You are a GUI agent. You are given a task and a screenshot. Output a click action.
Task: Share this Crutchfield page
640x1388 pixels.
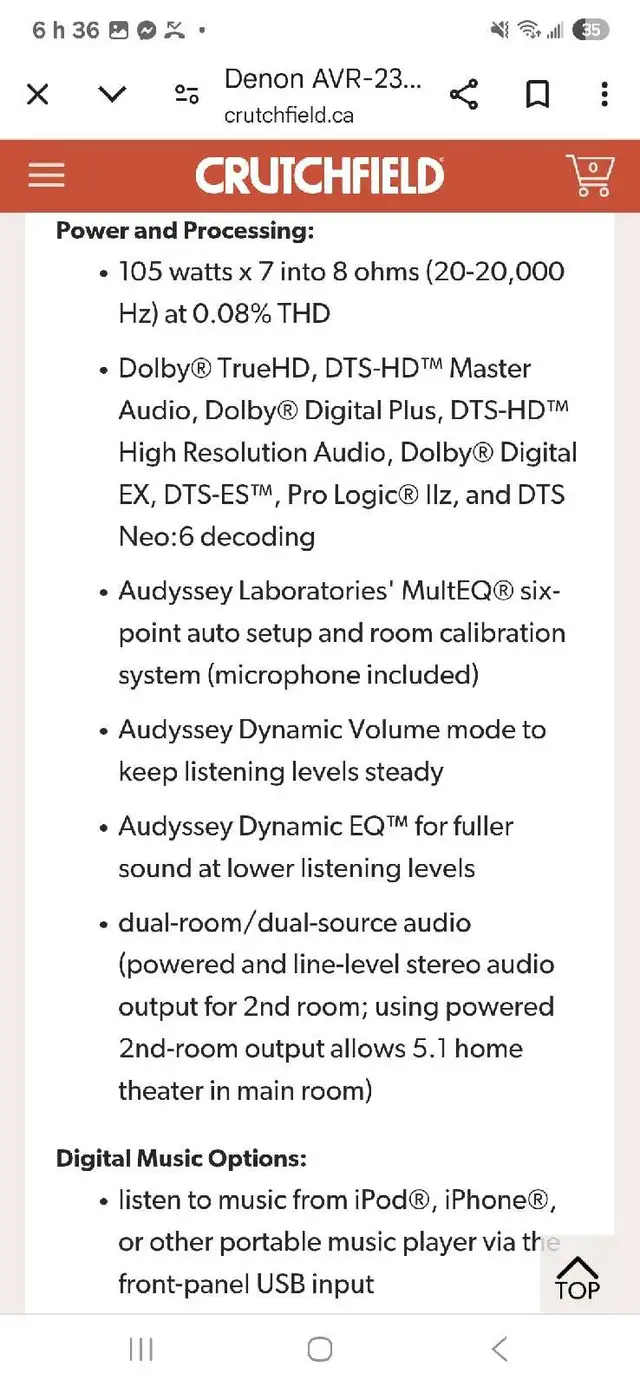(x=463, y=95)
